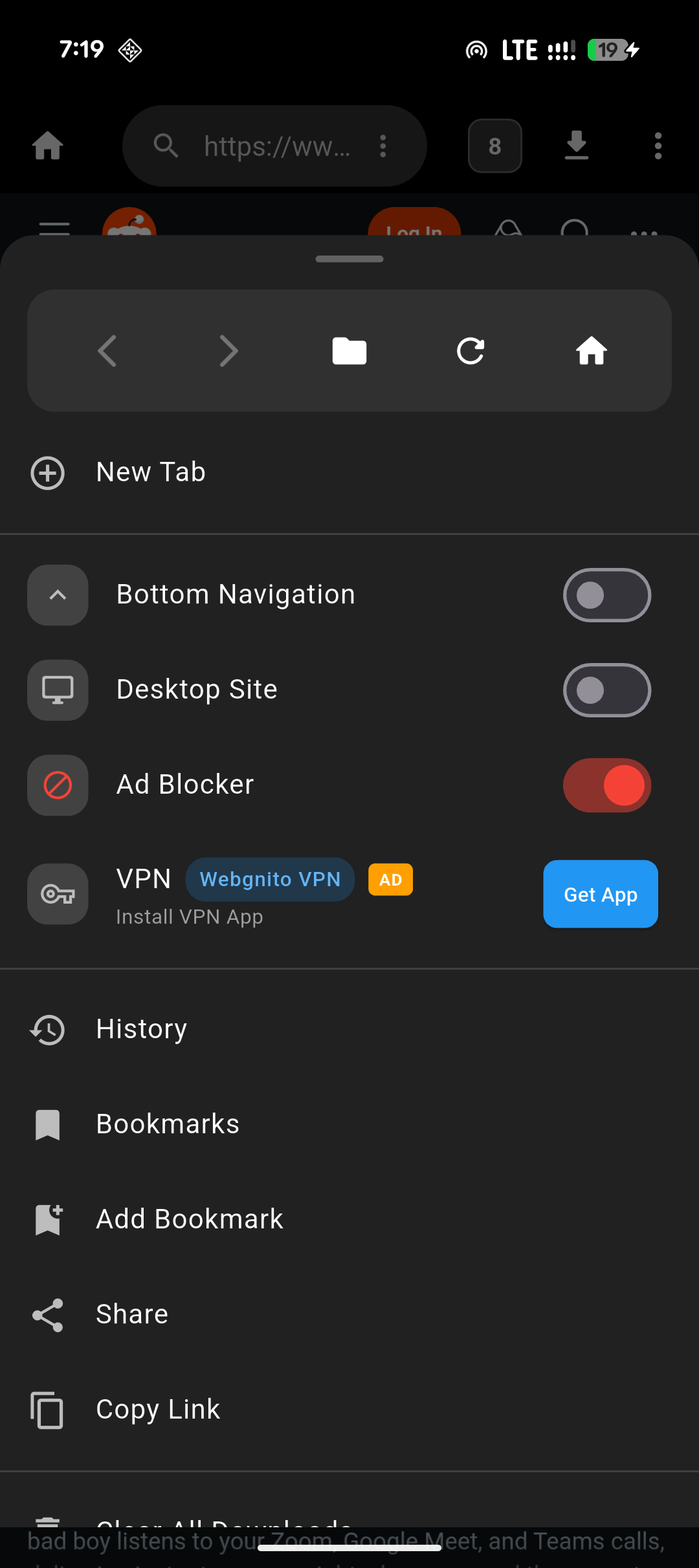Collapse the Bottom Navigation chevron icon
The height and width of the screenshot is (1568, 699).
pyautogui.click(x=57, y=595)
